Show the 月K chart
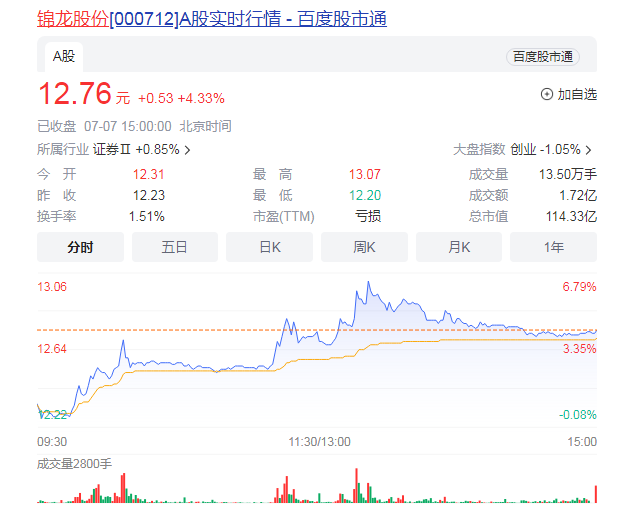 tap(459, 247)
